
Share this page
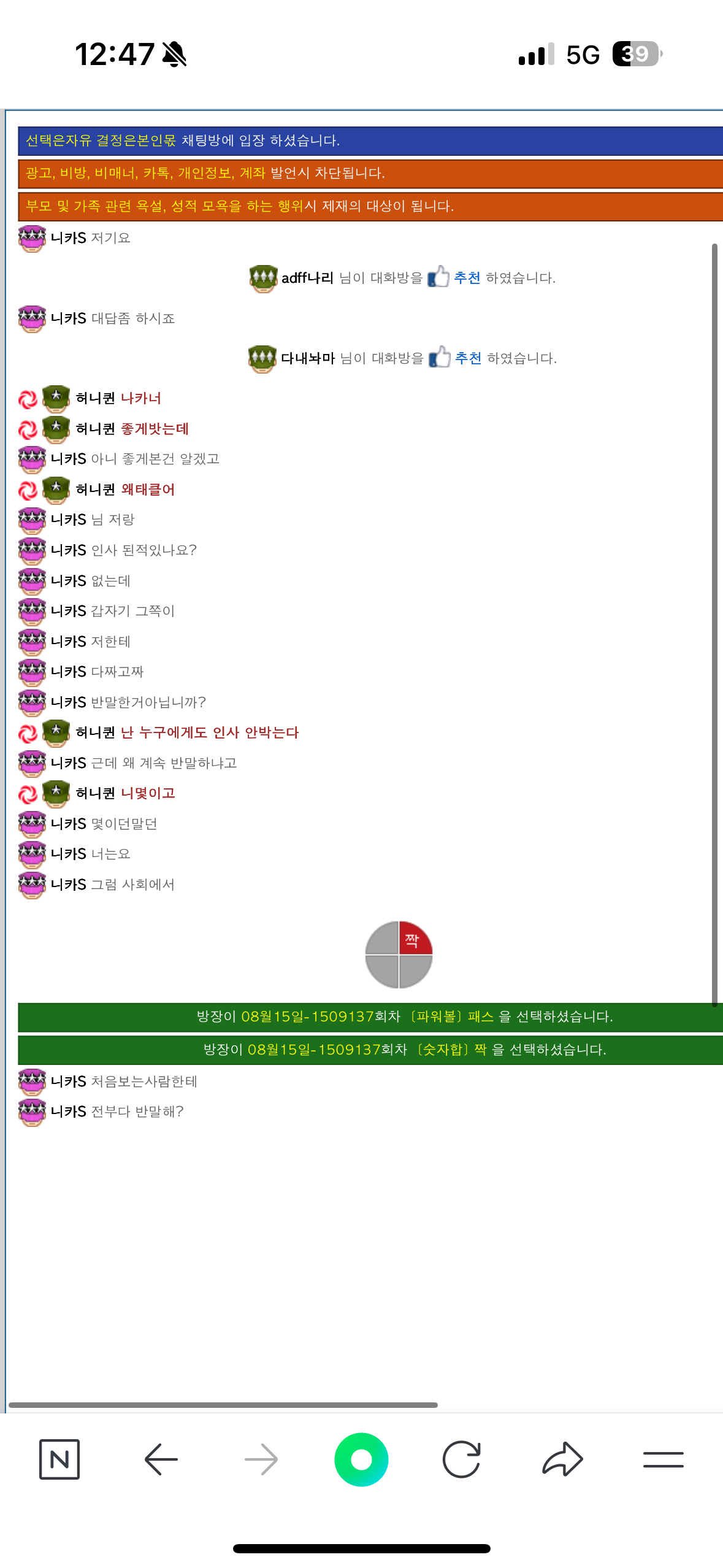[x=562, y=1459]
